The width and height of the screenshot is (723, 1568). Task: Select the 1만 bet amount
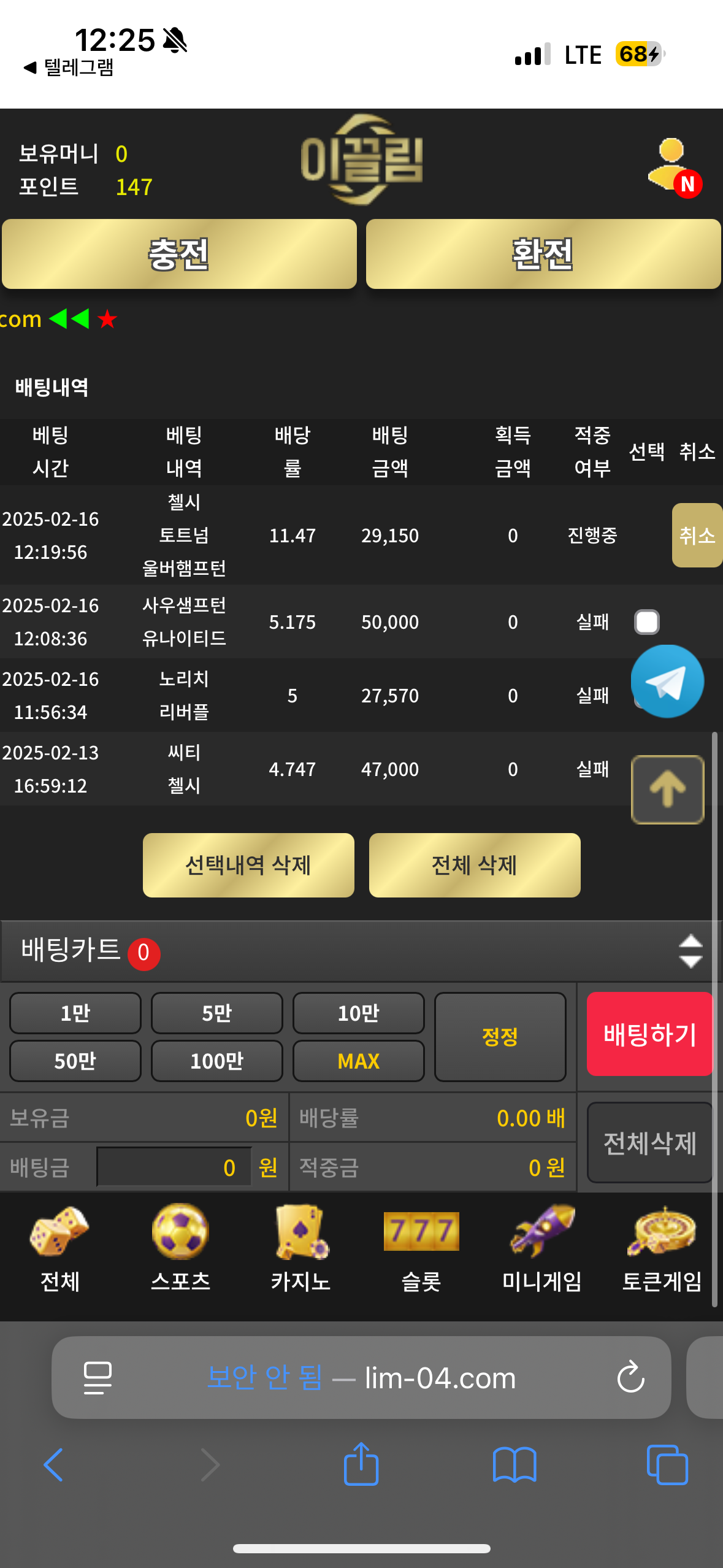point(75,1013)
